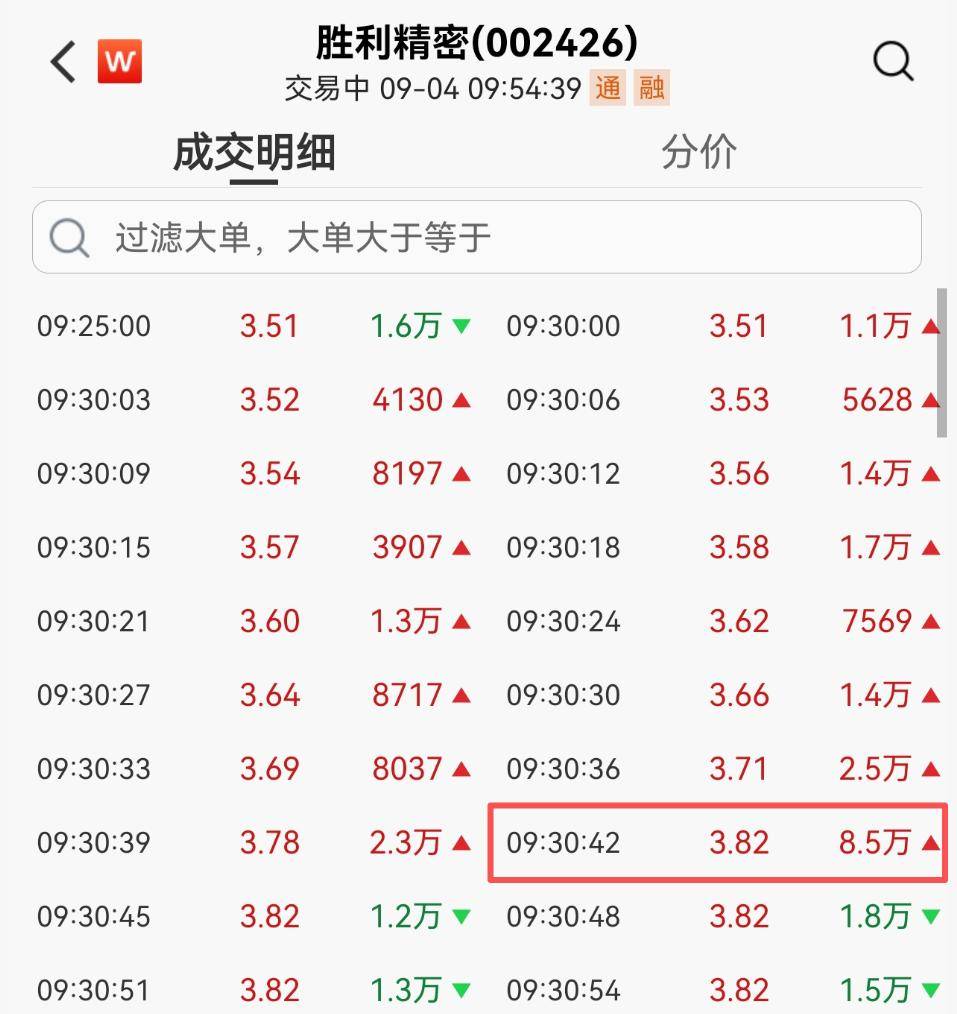Click the green down triangle beside 1.6万
This screenshot has width=957, height=1014.
460,325
